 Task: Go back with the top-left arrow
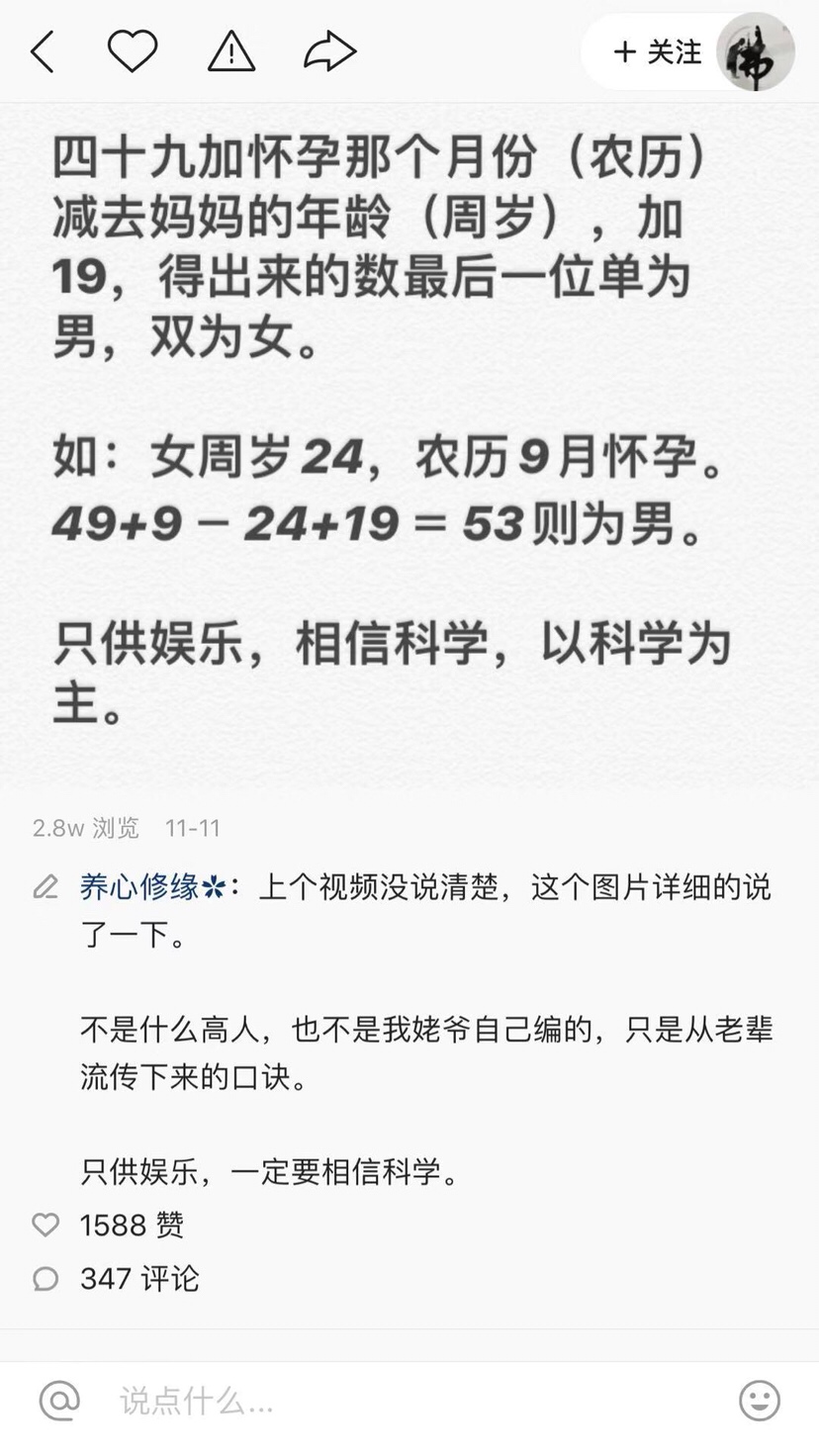[43, 51]
